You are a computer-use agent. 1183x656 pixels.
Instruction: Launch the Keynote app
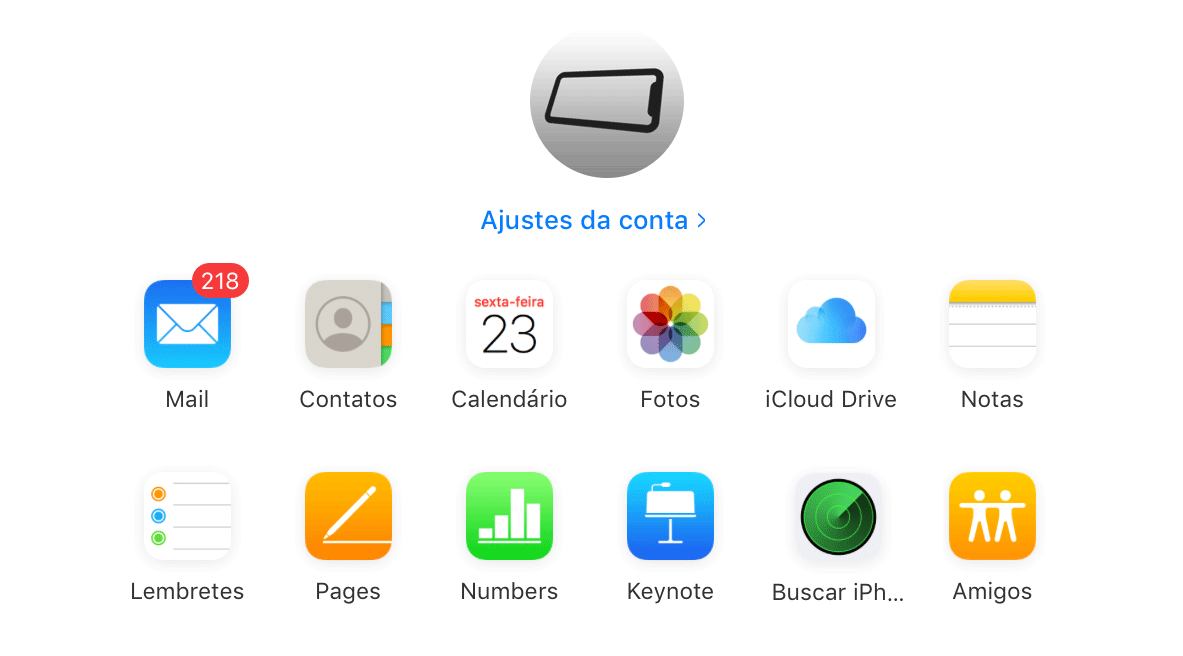[670, 516]
